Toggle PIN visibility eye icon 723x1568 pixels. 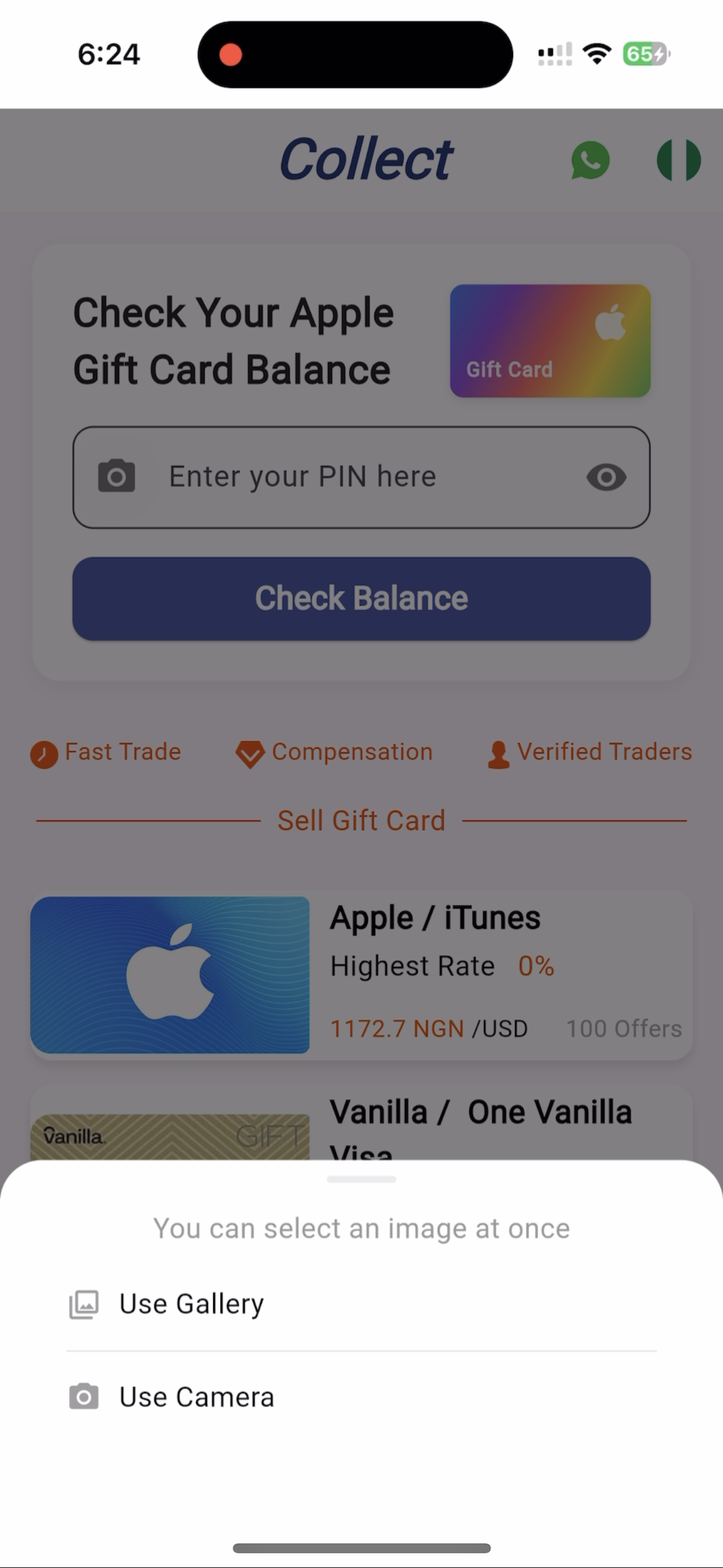606,477
